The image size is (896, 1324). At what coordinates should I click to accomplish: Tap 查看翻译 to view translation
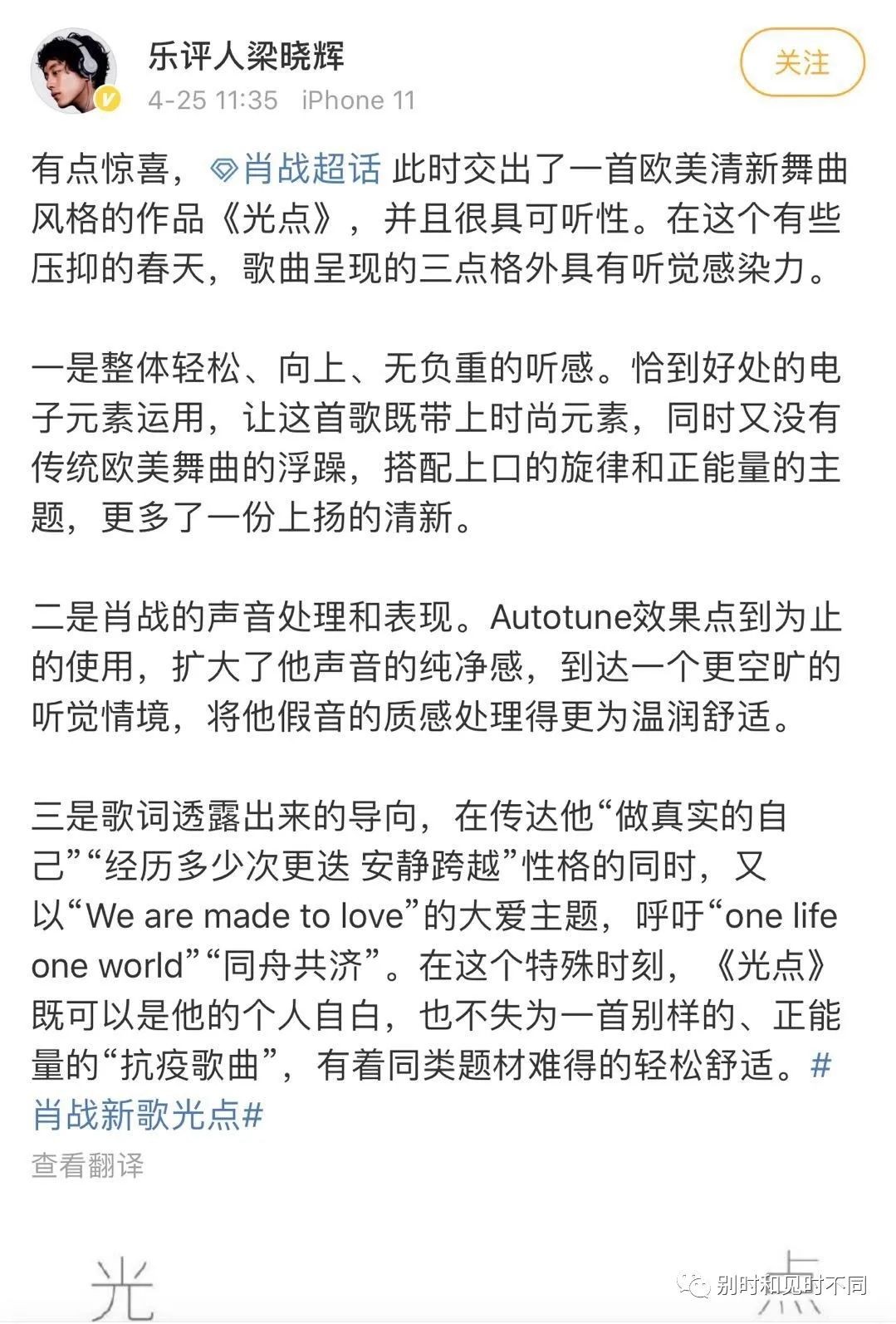[87, 1165]
